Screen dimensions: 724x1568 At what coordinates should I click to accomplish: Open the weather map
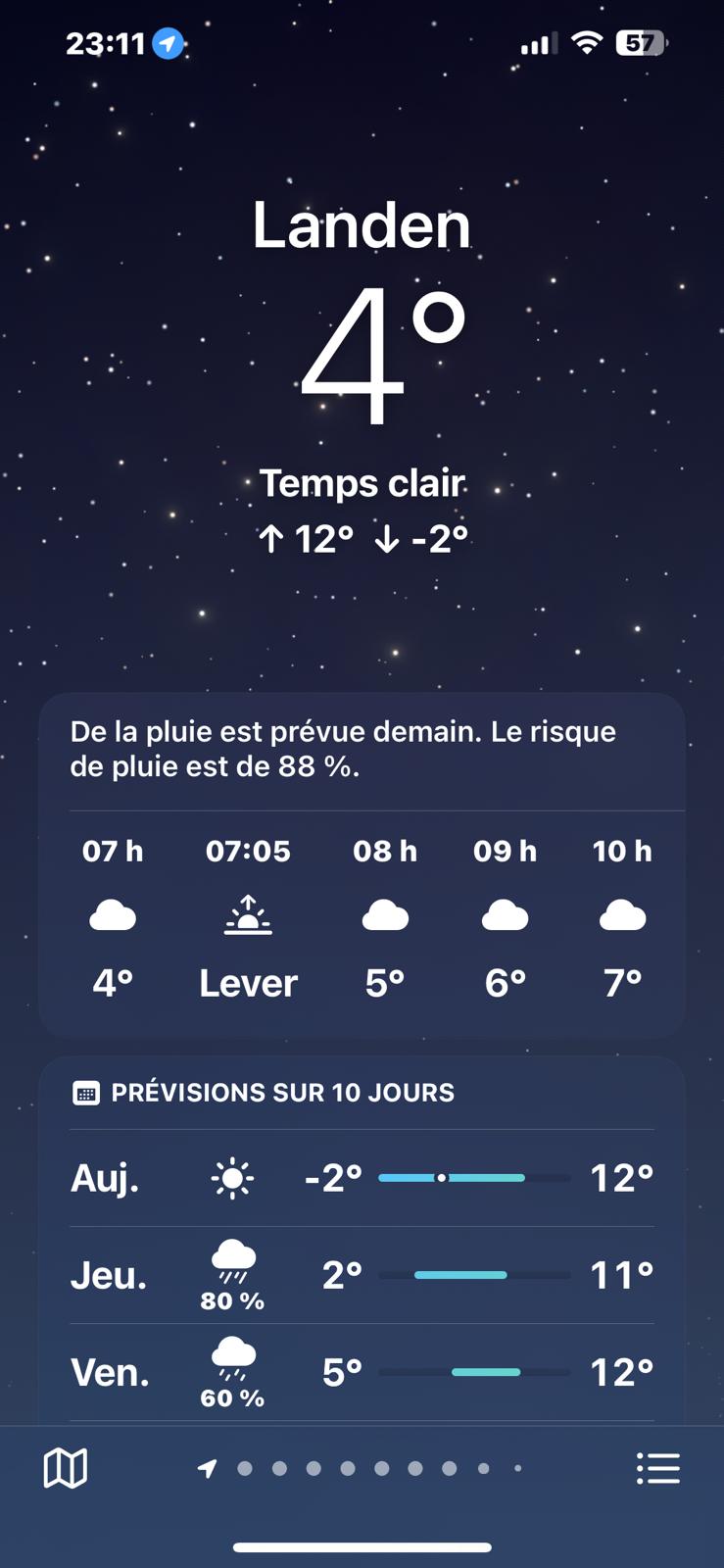coord(66,1468)
